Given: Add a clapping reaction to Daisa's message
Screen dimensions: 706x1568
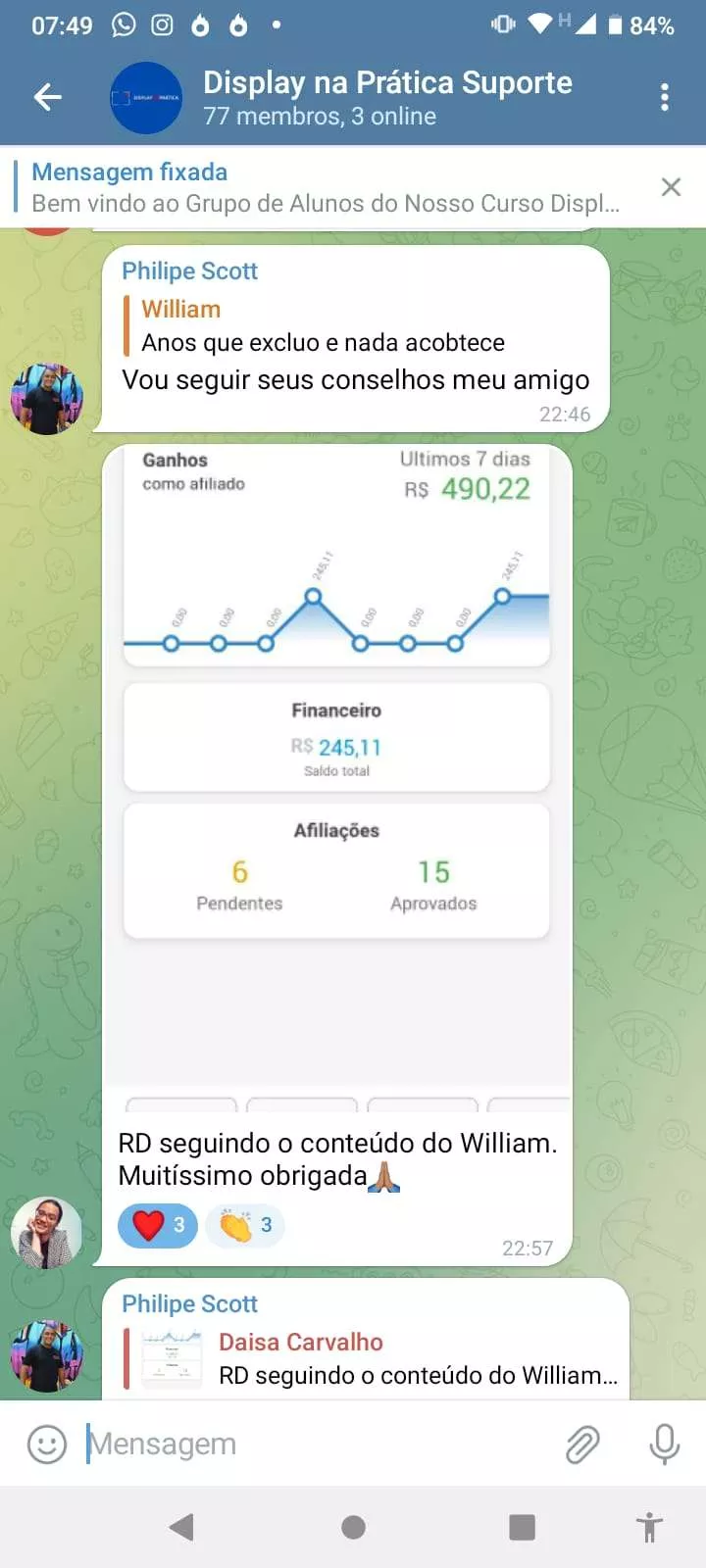Looking at the screenshot, I should pos(245,1225).
